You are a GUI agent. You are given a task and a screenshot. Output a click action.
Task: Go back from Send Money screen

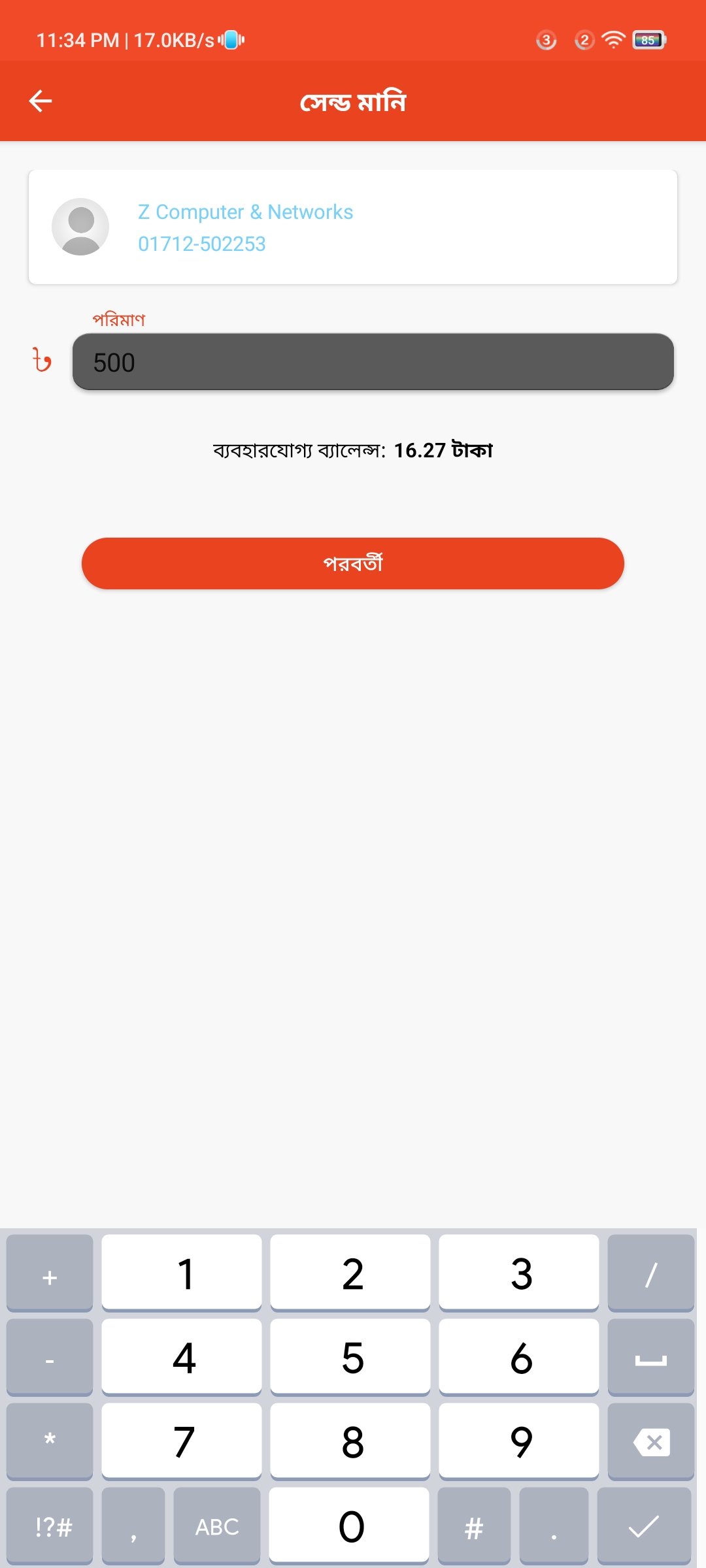point(41,101)
